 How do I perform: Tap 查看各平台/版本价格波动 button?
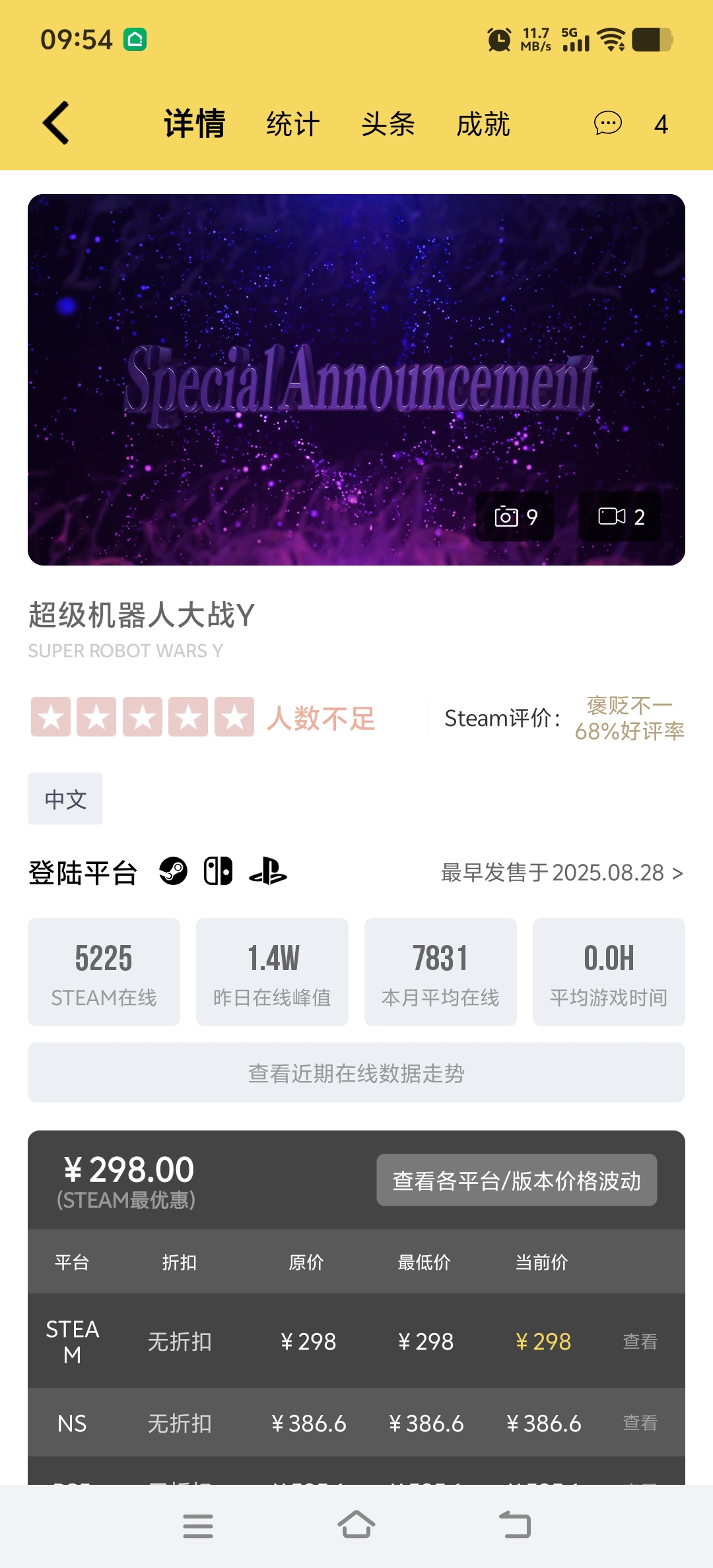(x=516, y=1181)
